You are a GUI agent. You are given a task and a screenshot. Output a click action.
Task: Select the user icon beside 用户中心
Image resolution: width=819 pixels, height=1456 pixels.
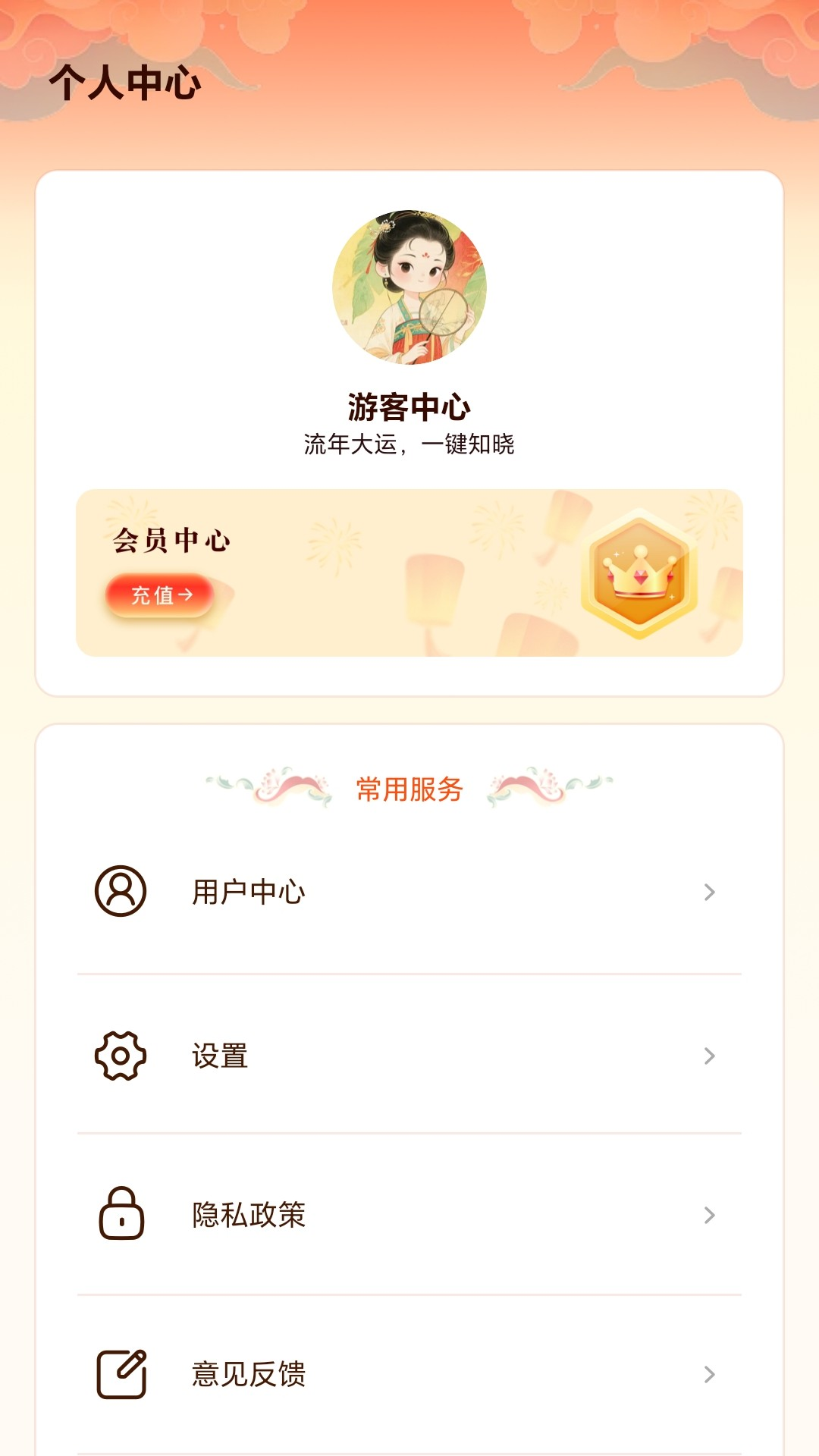coord(121,893)
